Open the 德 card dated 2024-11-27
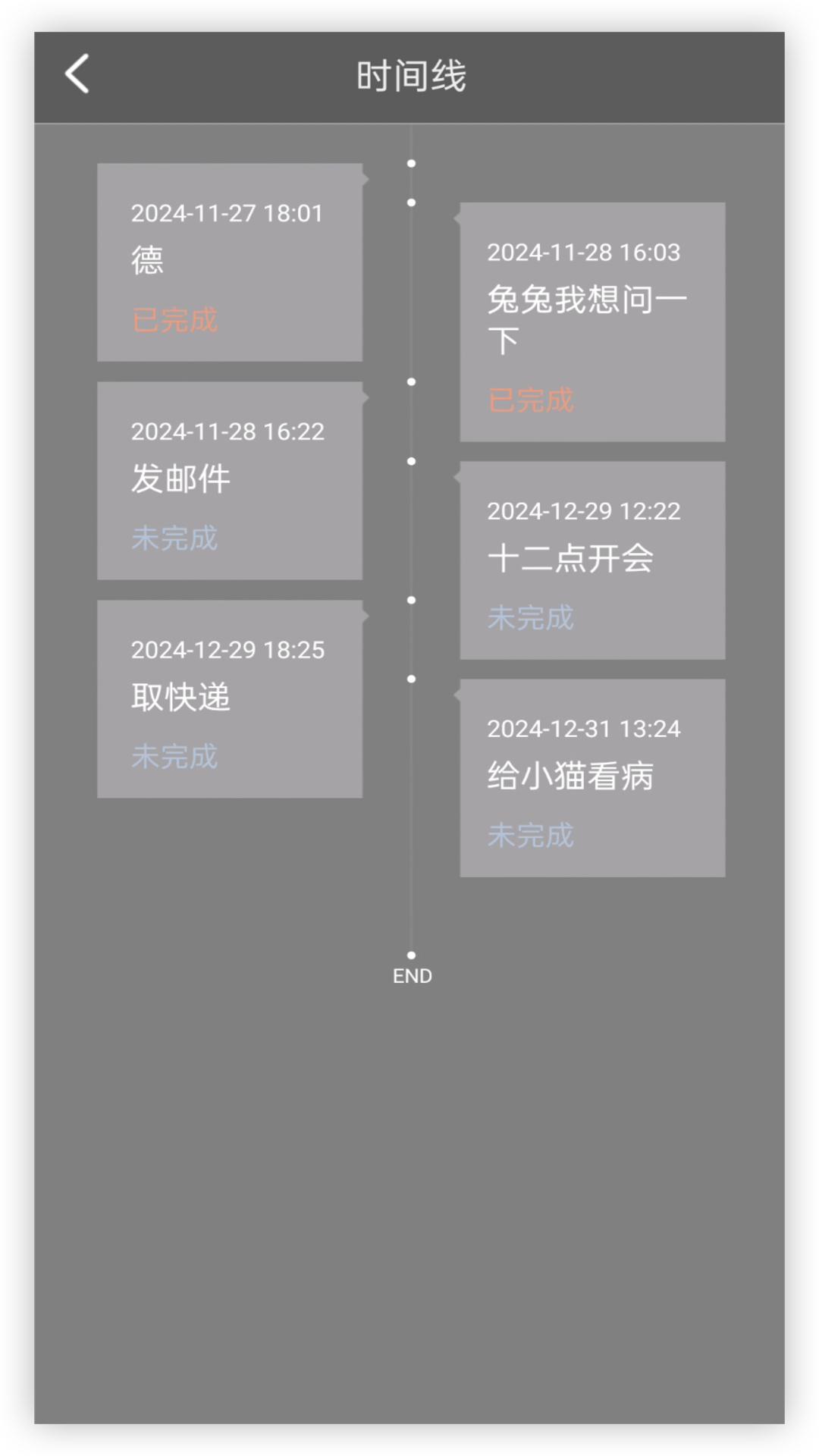819x1456 pixels. [230, 262]
